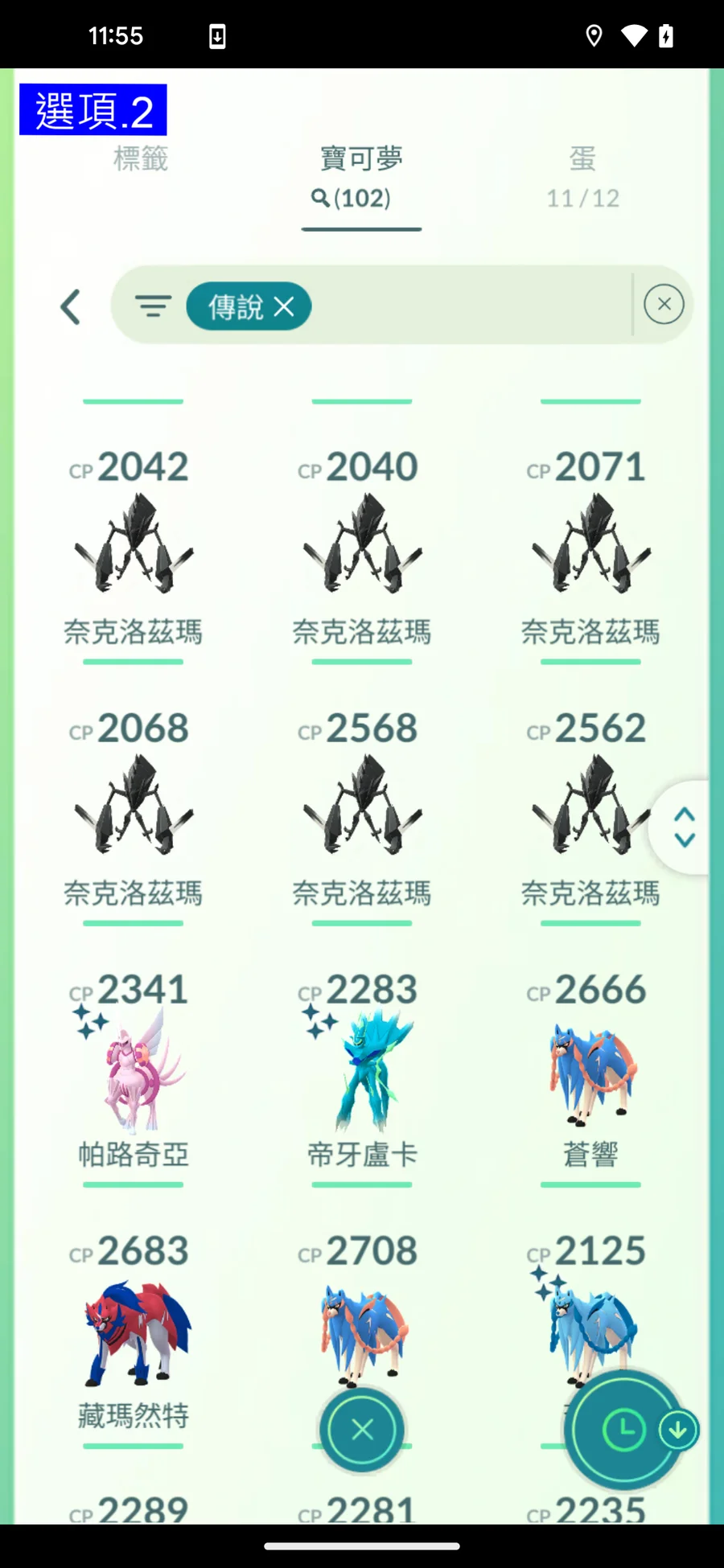Go back with the left arrow
724x1568 pixels.
(71, 306)
